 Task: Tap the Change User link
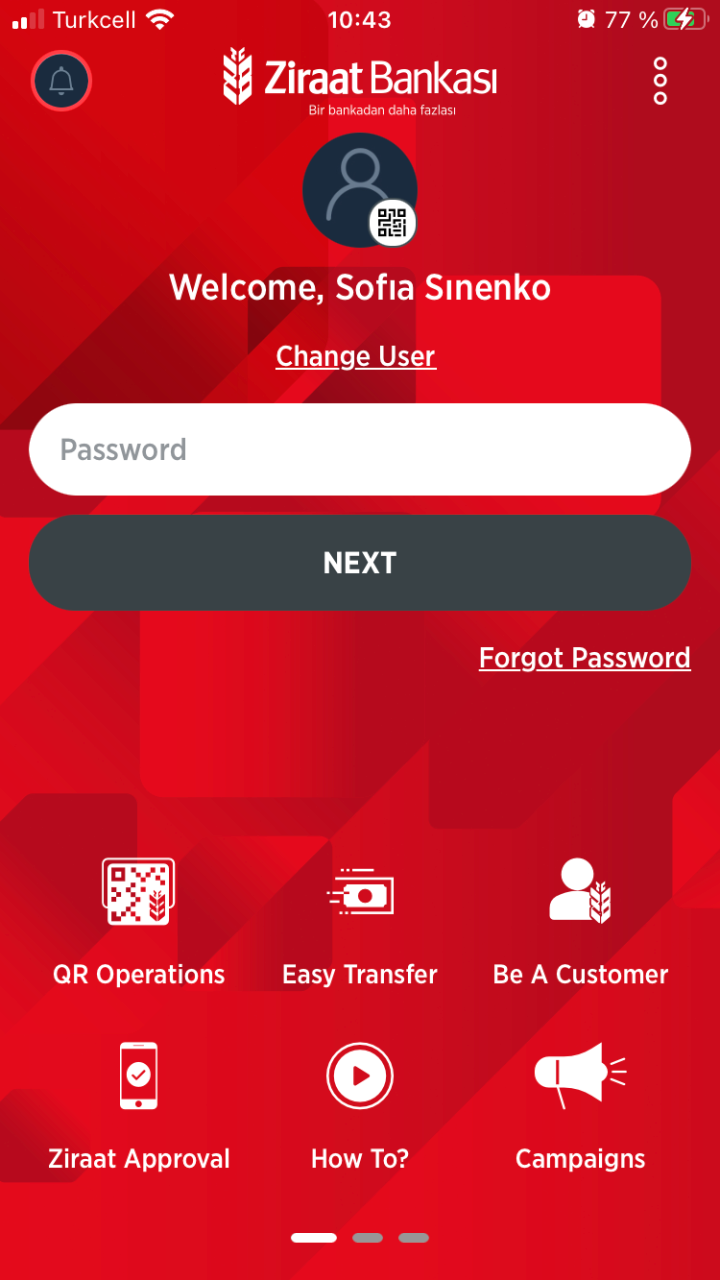(x=355, y=357)
